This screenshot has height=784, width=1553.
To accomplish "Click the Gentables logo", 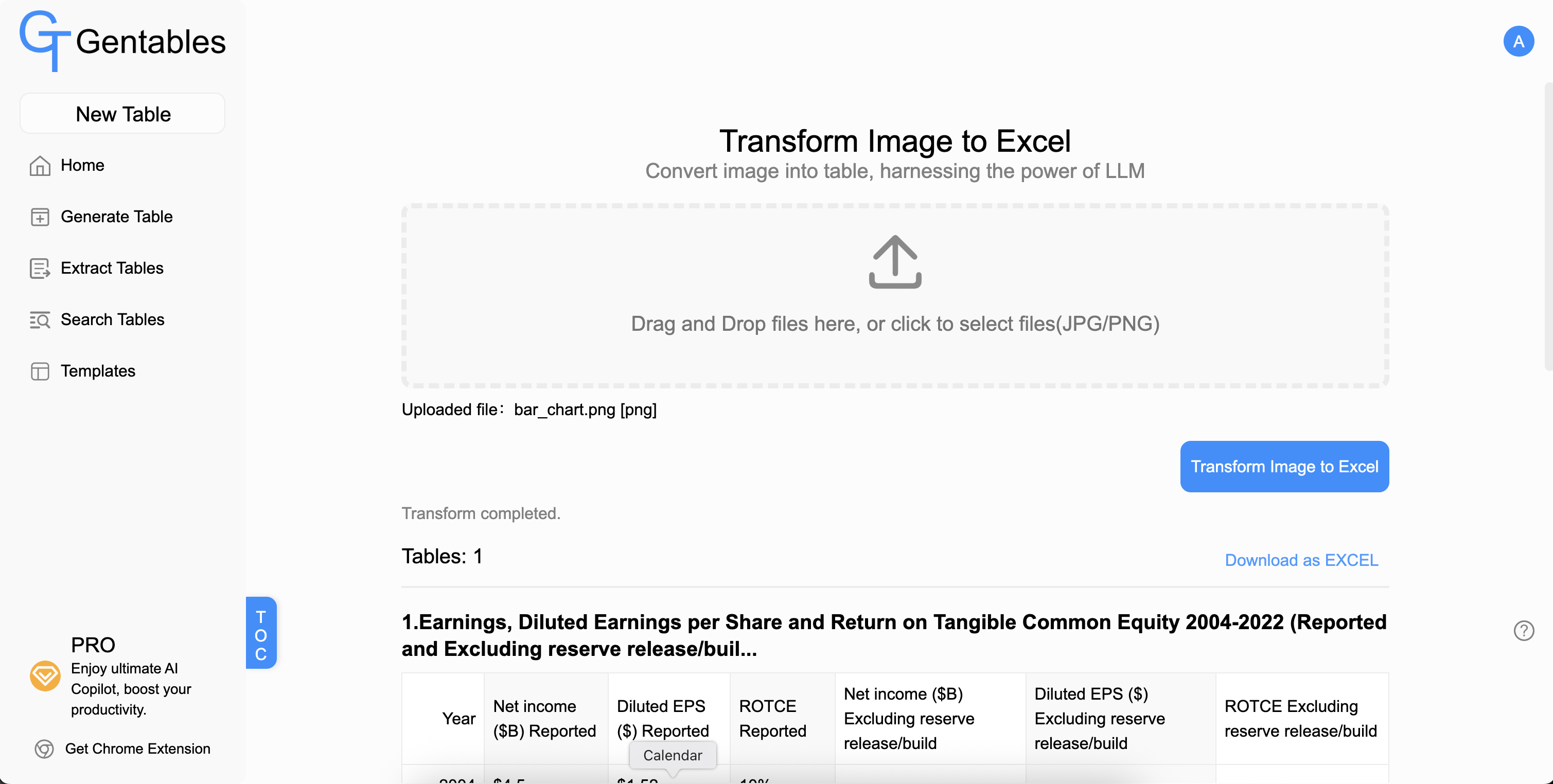I will [x=122, y=41].
